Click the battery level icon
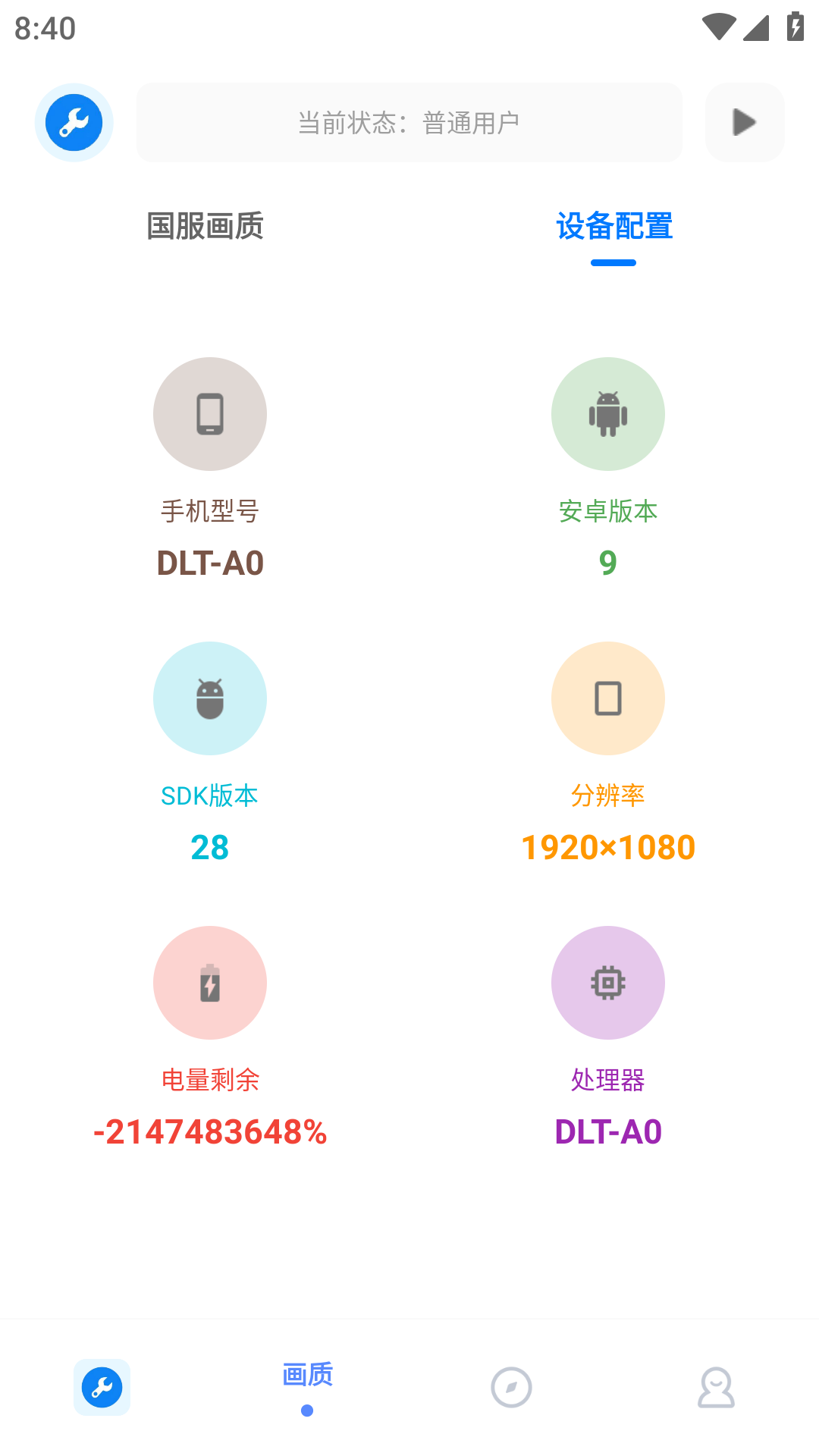 [209, 983]
